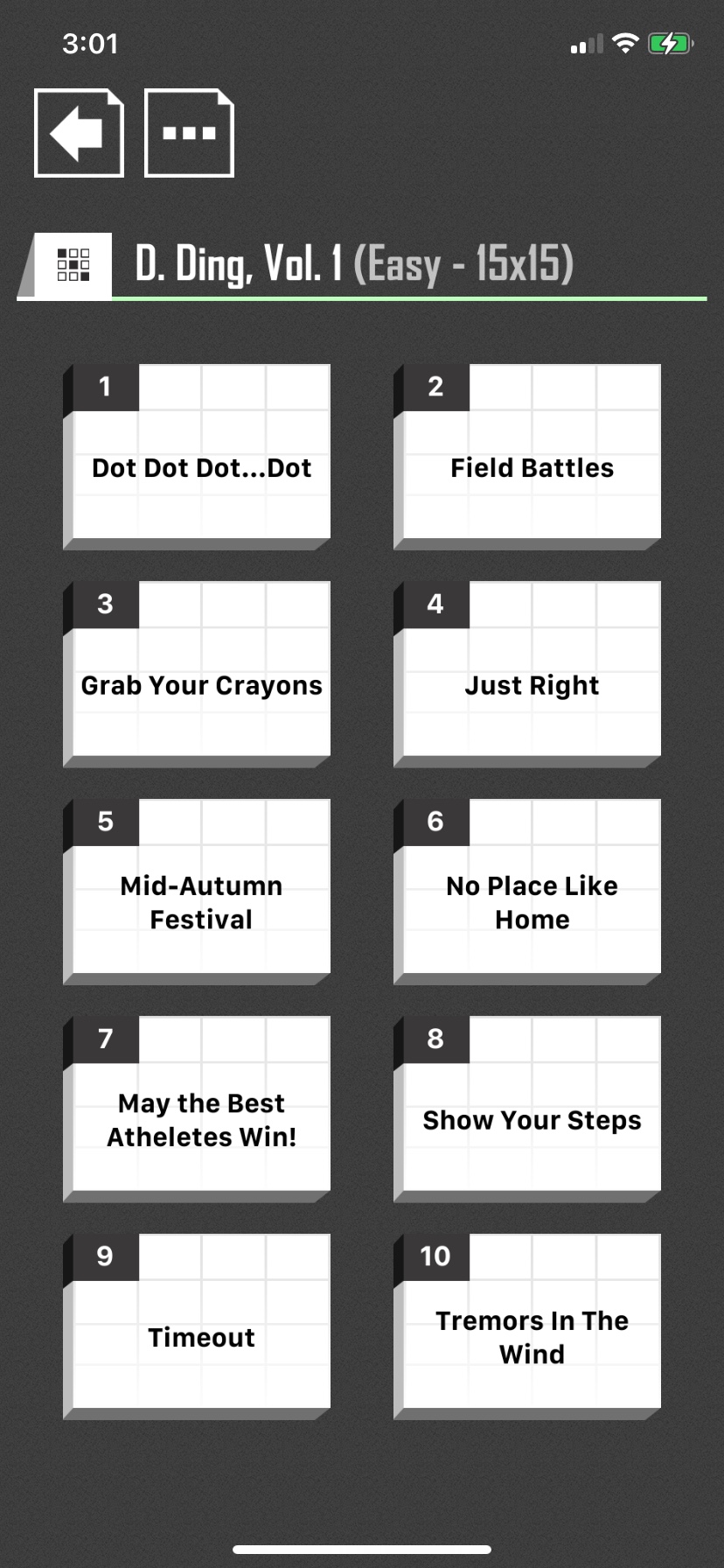Tap the Wi-Fi icon in the status bar
Screen dimensions: 724x1568
[626, 42]
